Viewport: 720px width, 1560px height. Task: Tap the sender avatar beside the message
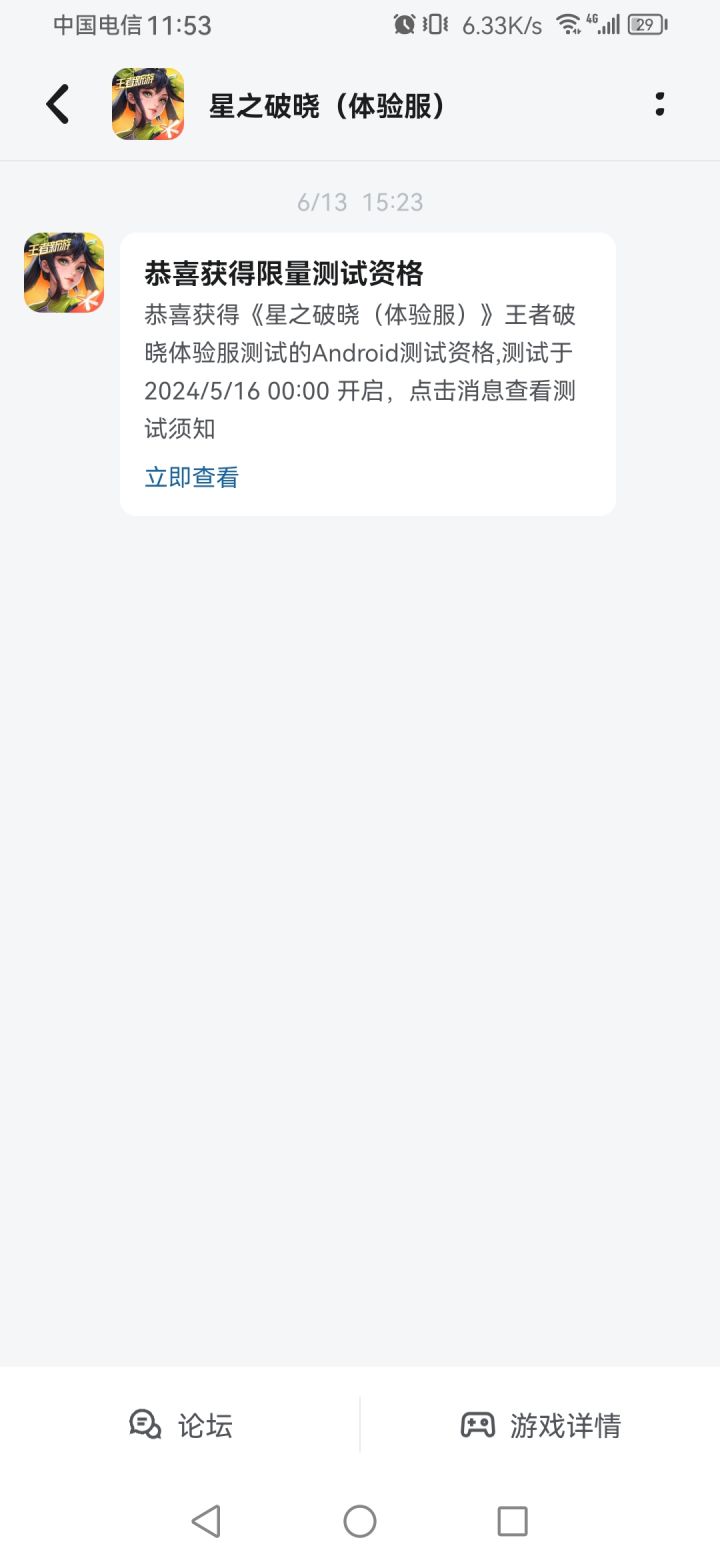click(64, 273)
